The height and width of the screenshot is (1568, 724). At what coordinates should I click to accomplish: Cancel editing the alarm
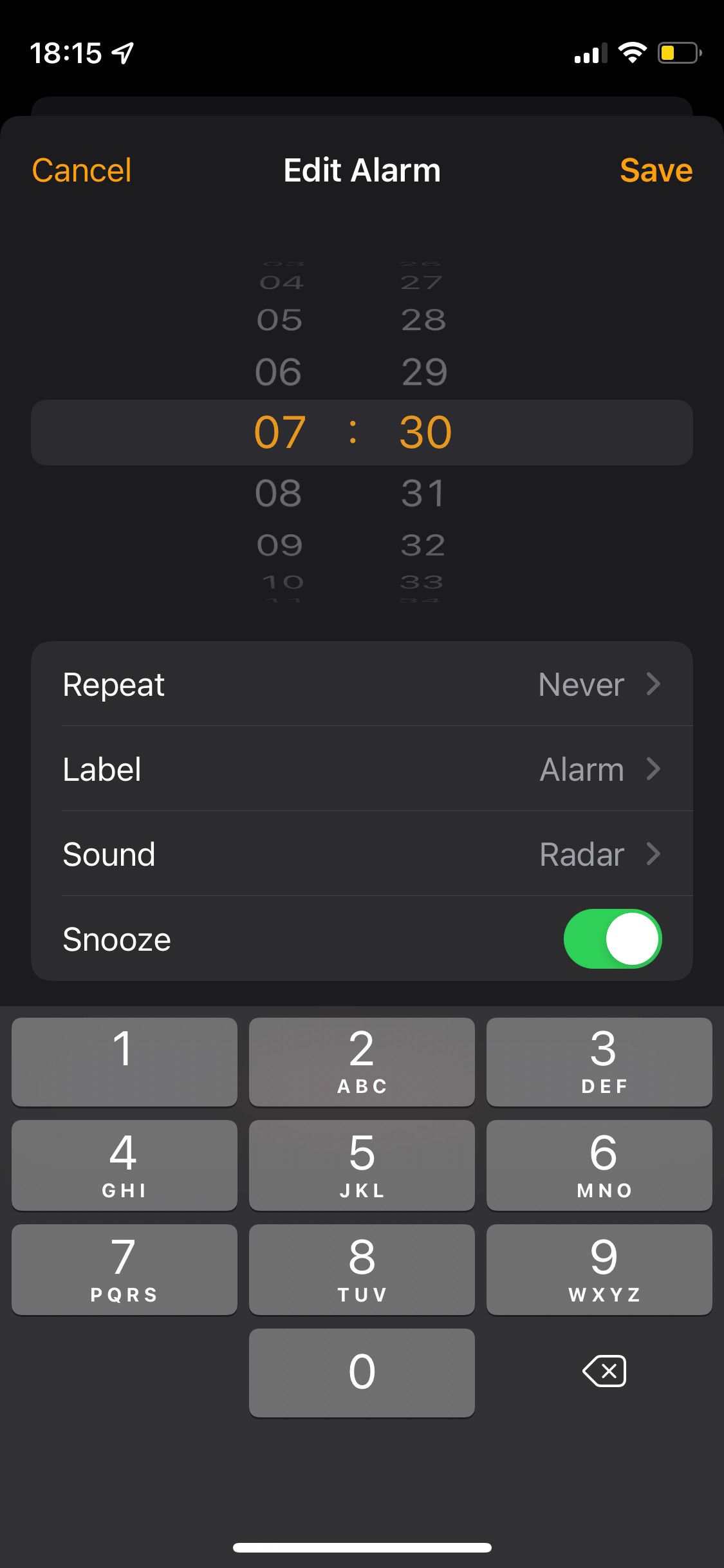click(82, 171)
